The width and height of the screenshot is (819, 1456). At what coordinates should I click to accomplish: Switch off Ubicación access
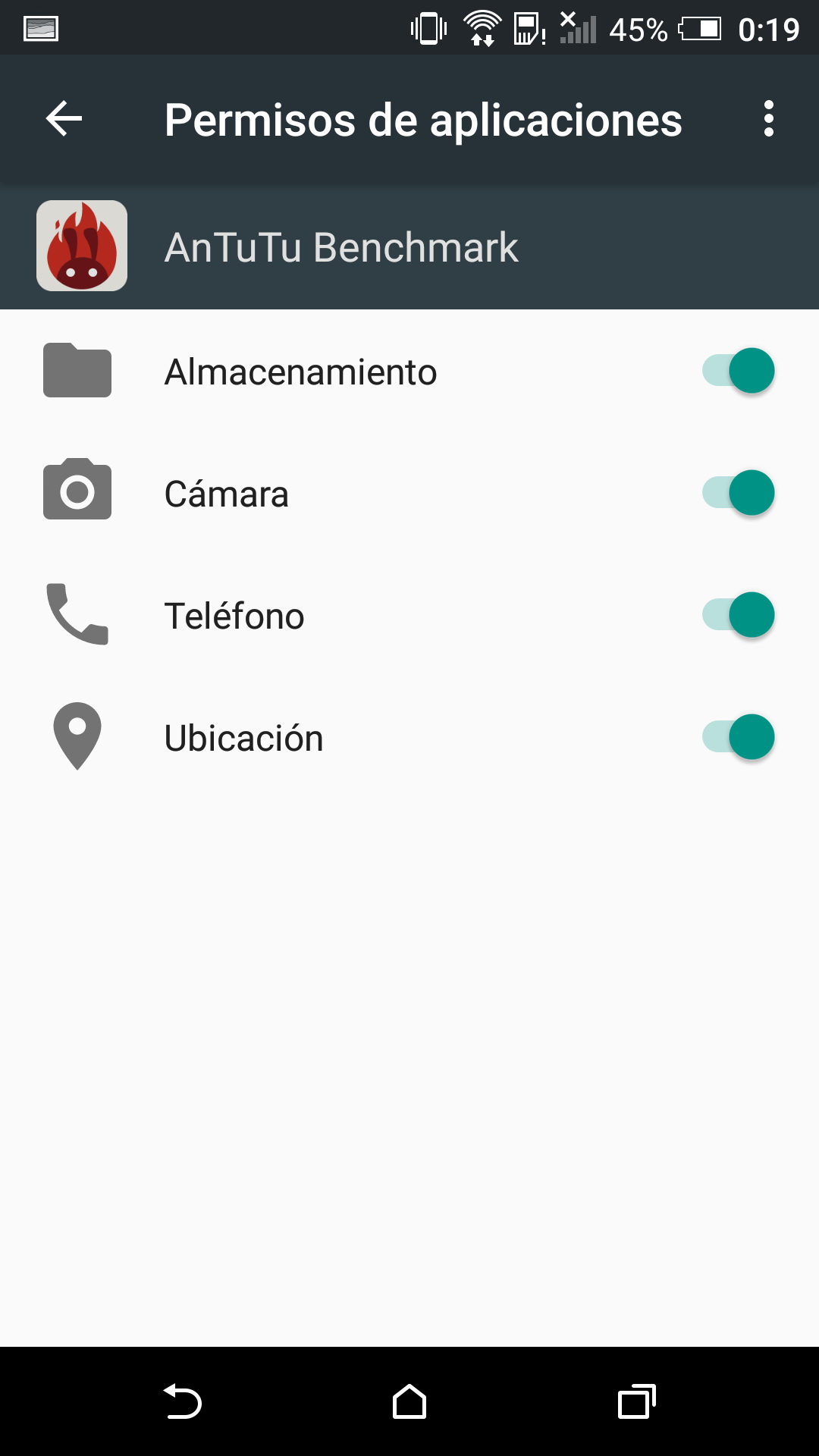pos(739,737)
